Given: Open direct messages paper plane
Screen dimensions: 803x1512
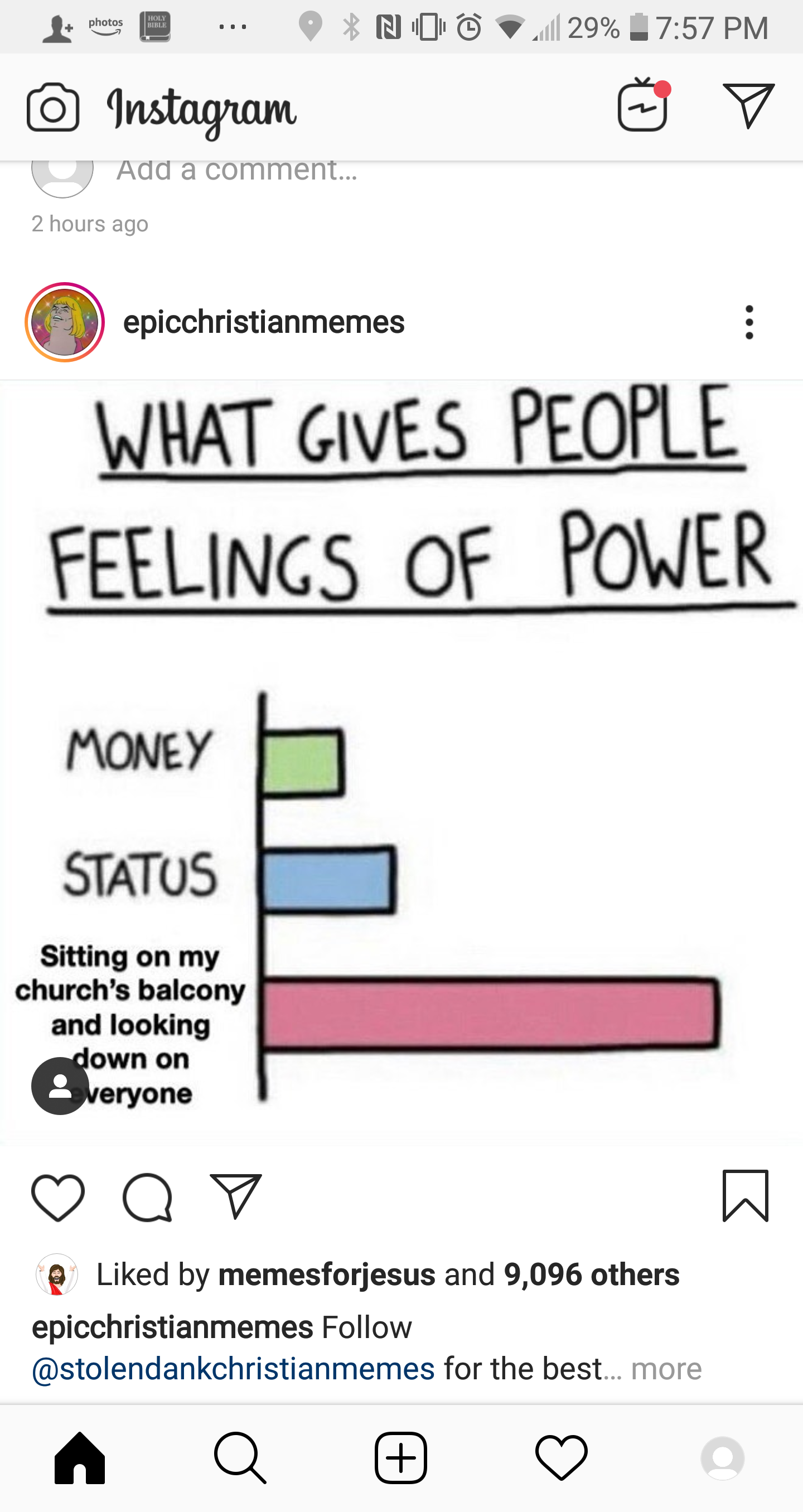Looking at the screenshot, I should (x=748, y=106).
